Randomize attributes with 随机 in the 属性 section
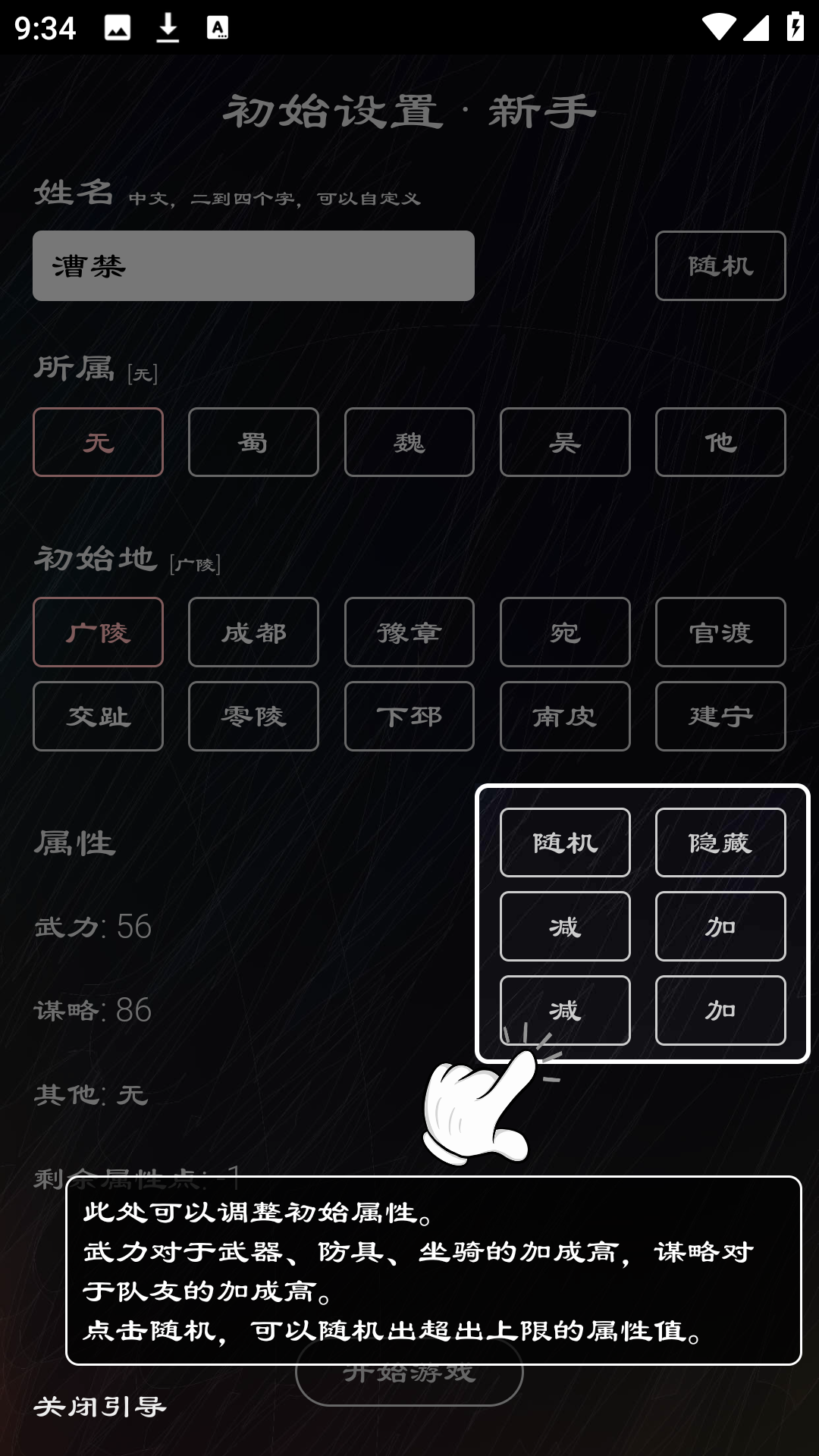This screenshot has width=819, height=1456. click(x=564, y=843)
